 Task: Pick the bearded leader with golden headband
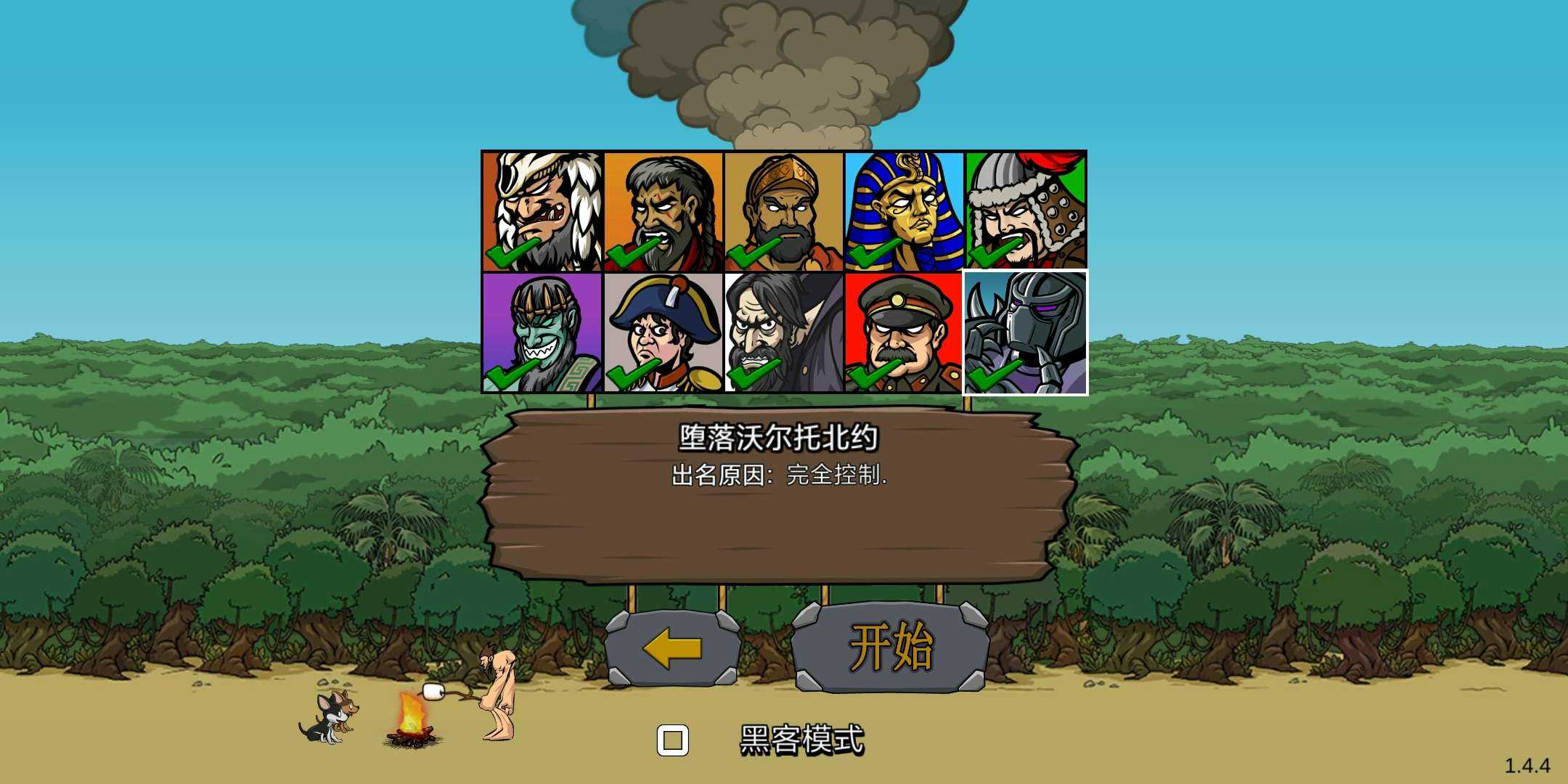point(783,211)
